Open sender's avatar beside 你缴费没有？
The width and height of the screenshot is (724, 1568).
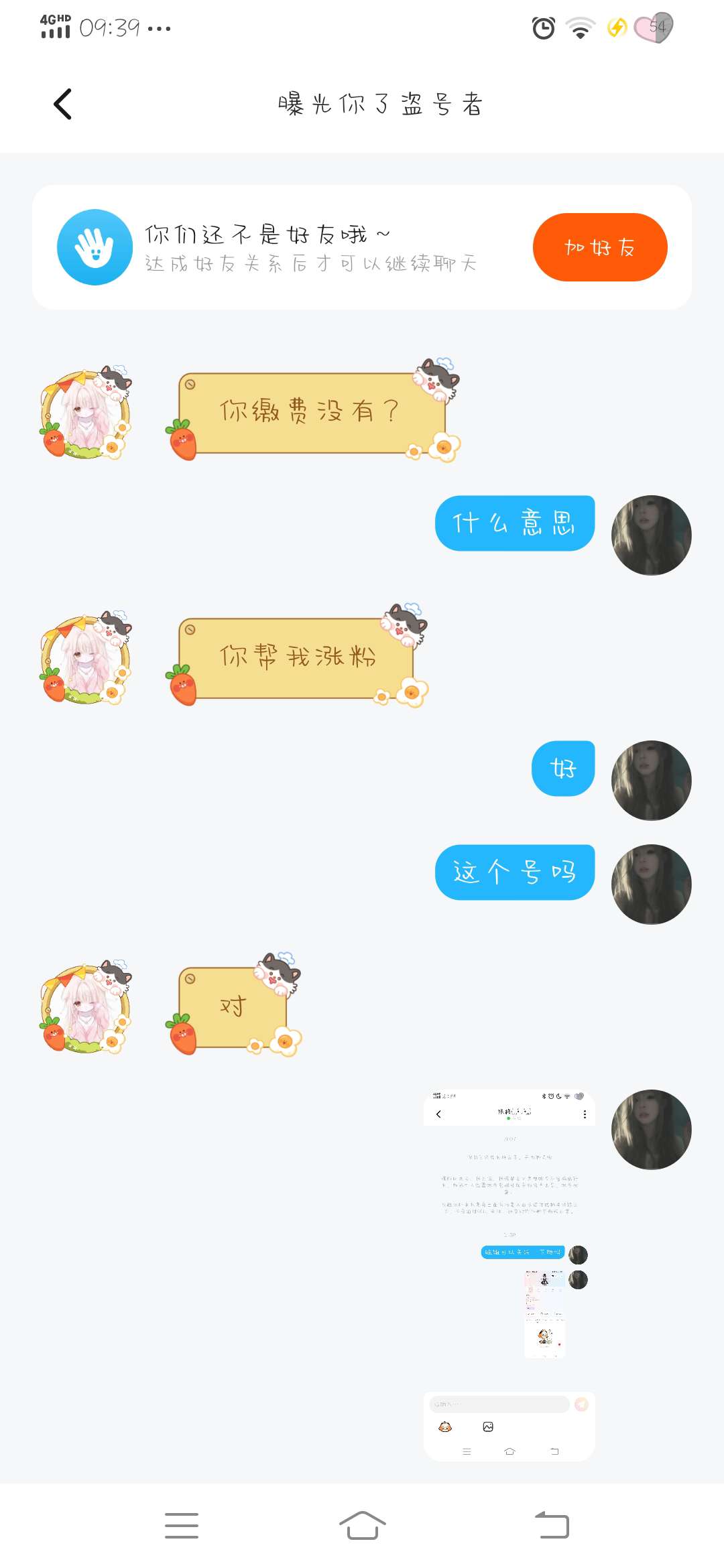coord(86,413)
